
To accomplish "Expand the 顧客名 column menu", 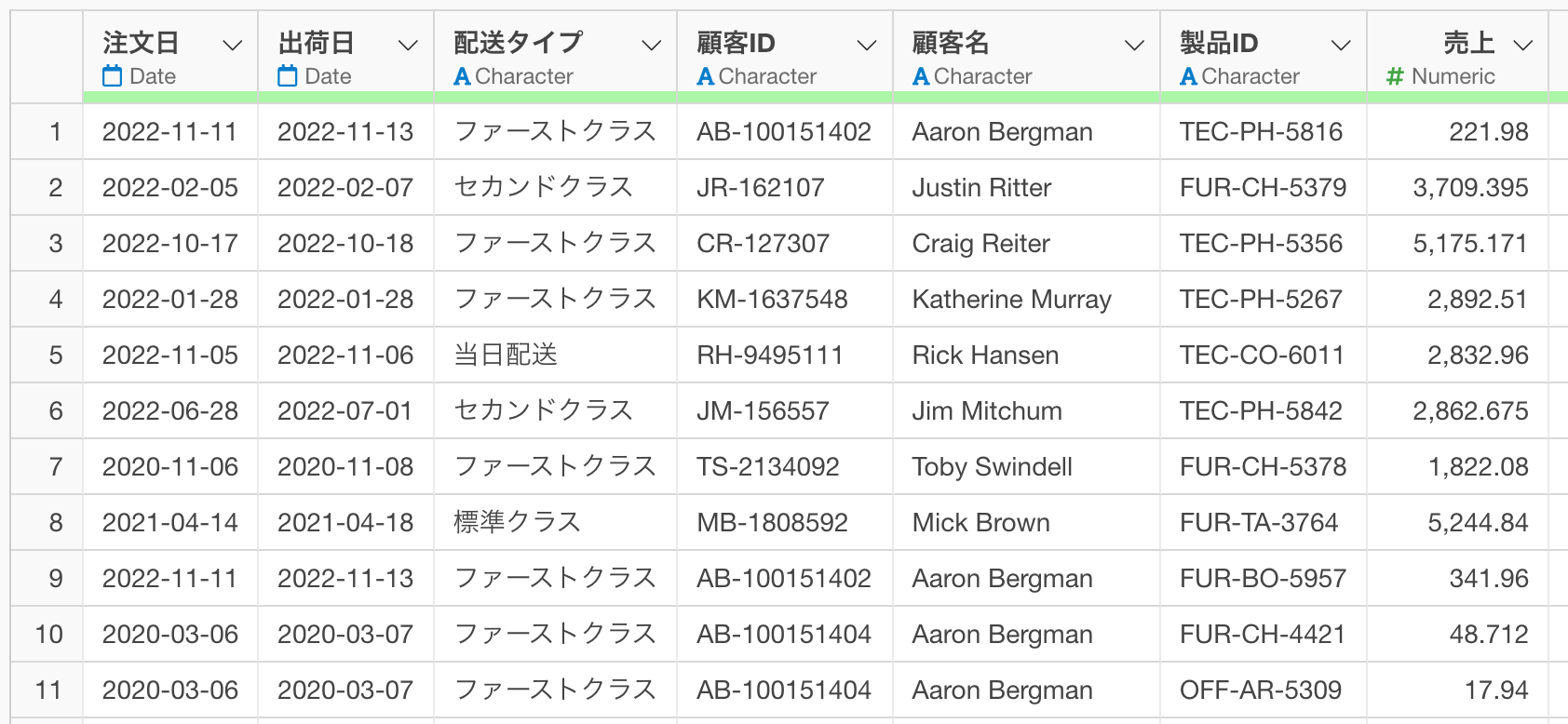I will click(x=1134, y=45).
